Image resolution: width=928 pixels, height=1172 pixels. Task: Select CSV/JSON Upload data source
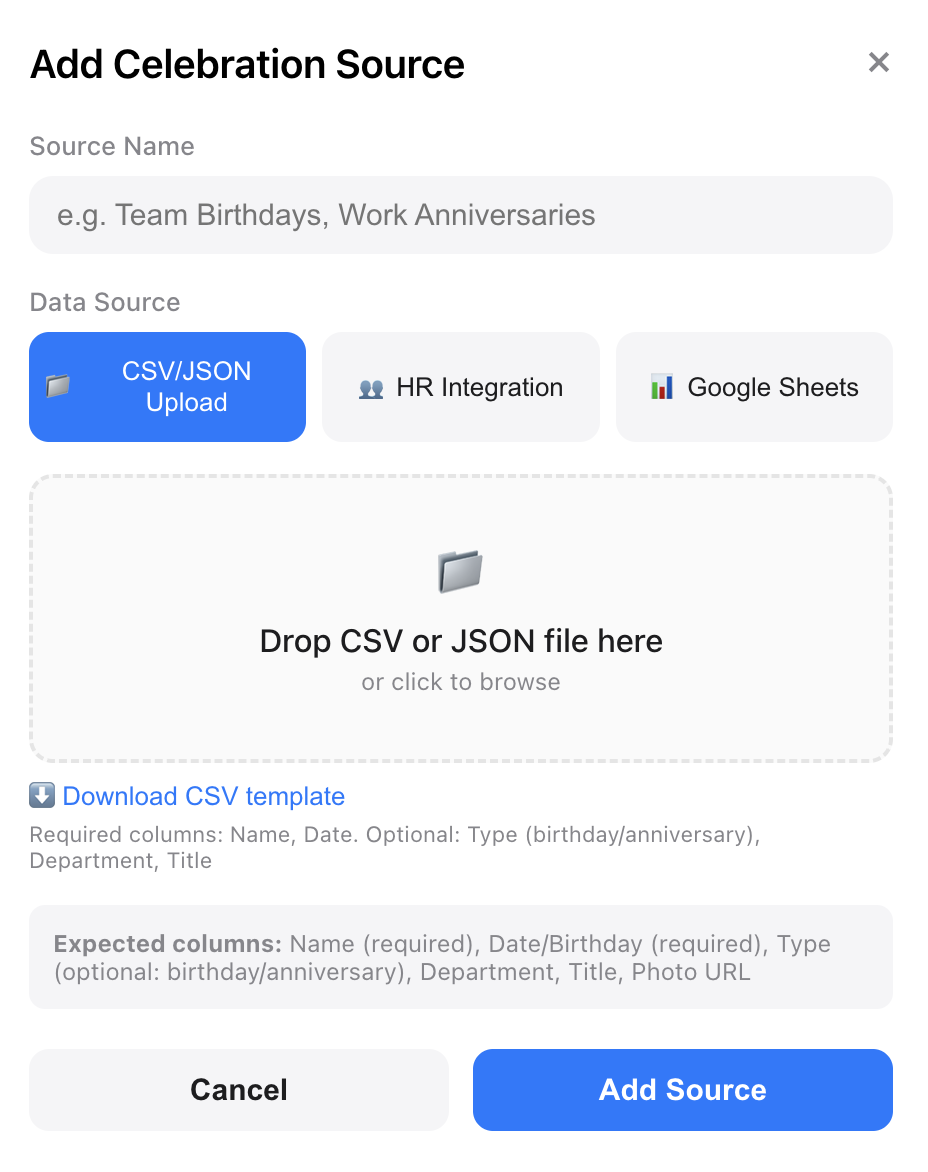tap(168, 387)
